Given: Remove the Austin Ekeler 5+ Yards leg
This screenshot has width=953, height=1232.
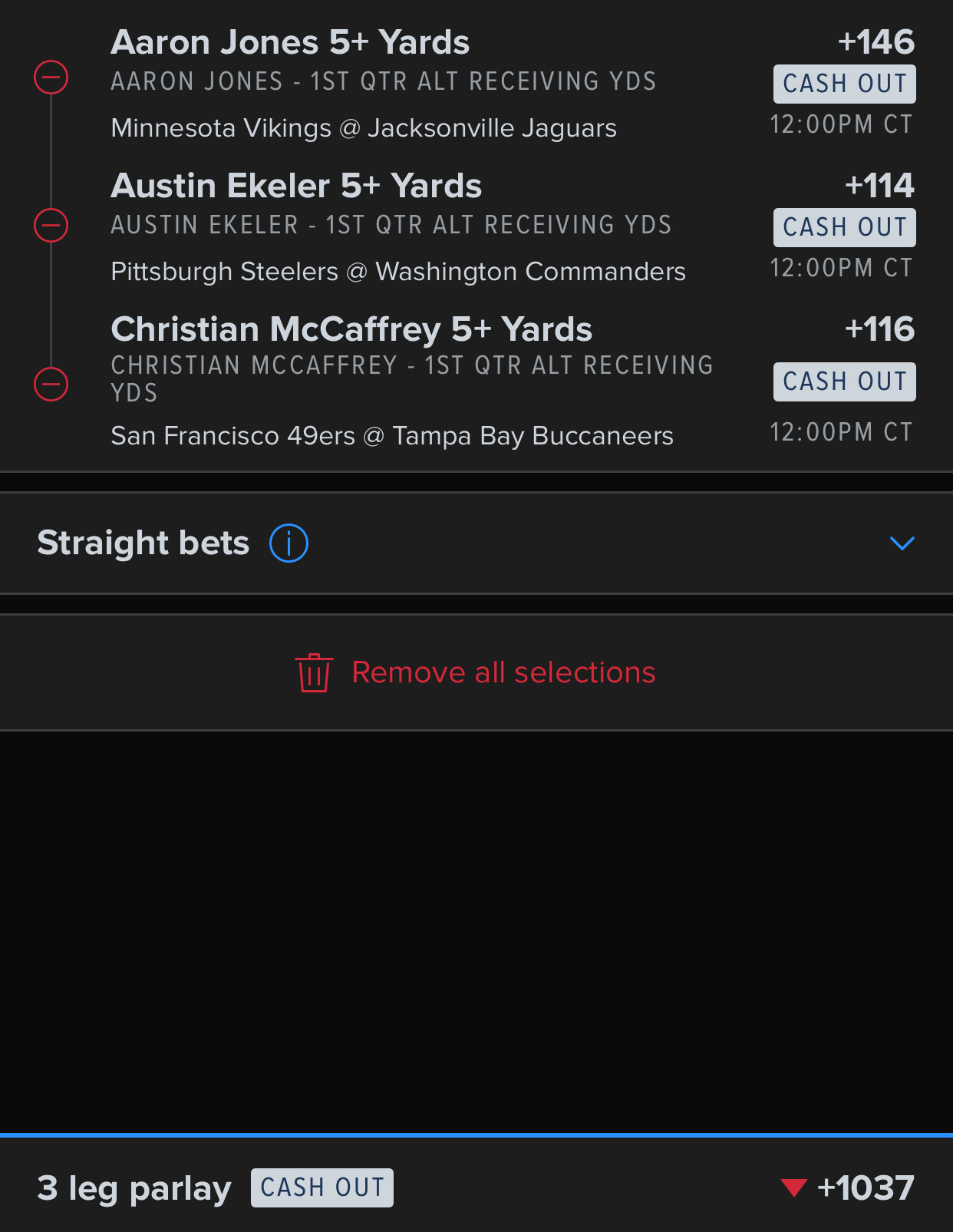Looking at the screenshot, I should pos(51,226).
